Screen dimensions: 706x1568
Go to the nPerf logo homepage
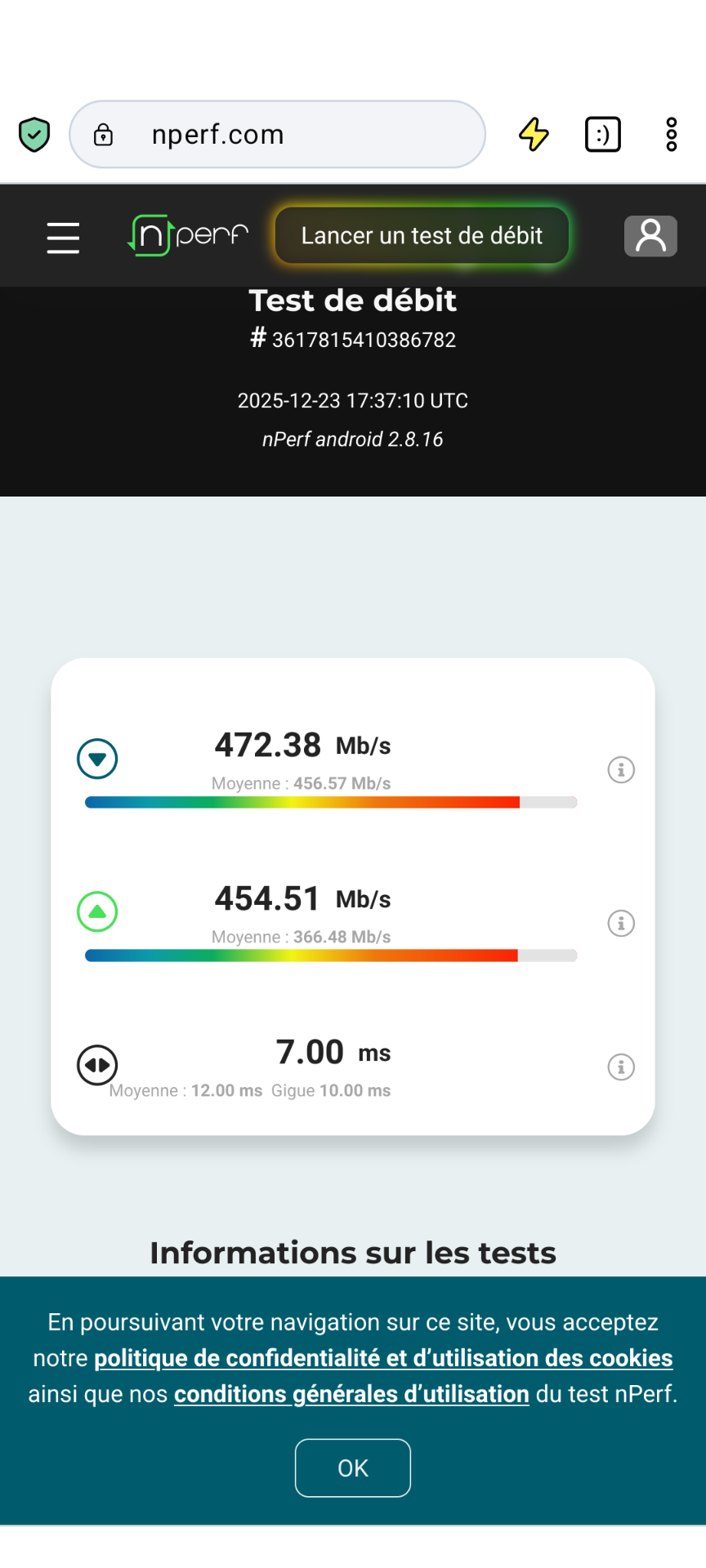pyautogui.click(x=189, y=236)
